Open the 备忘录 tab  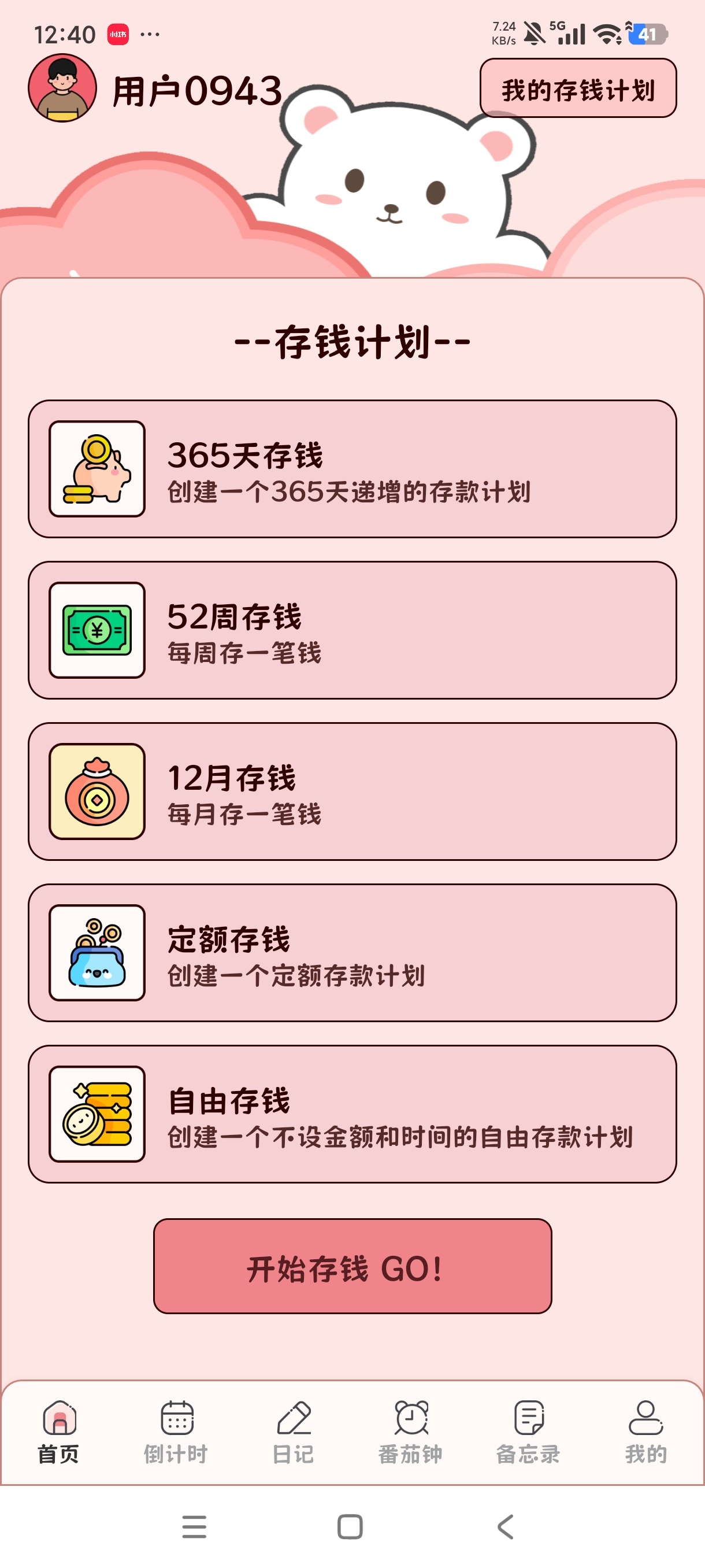[x=529, y=1432]
